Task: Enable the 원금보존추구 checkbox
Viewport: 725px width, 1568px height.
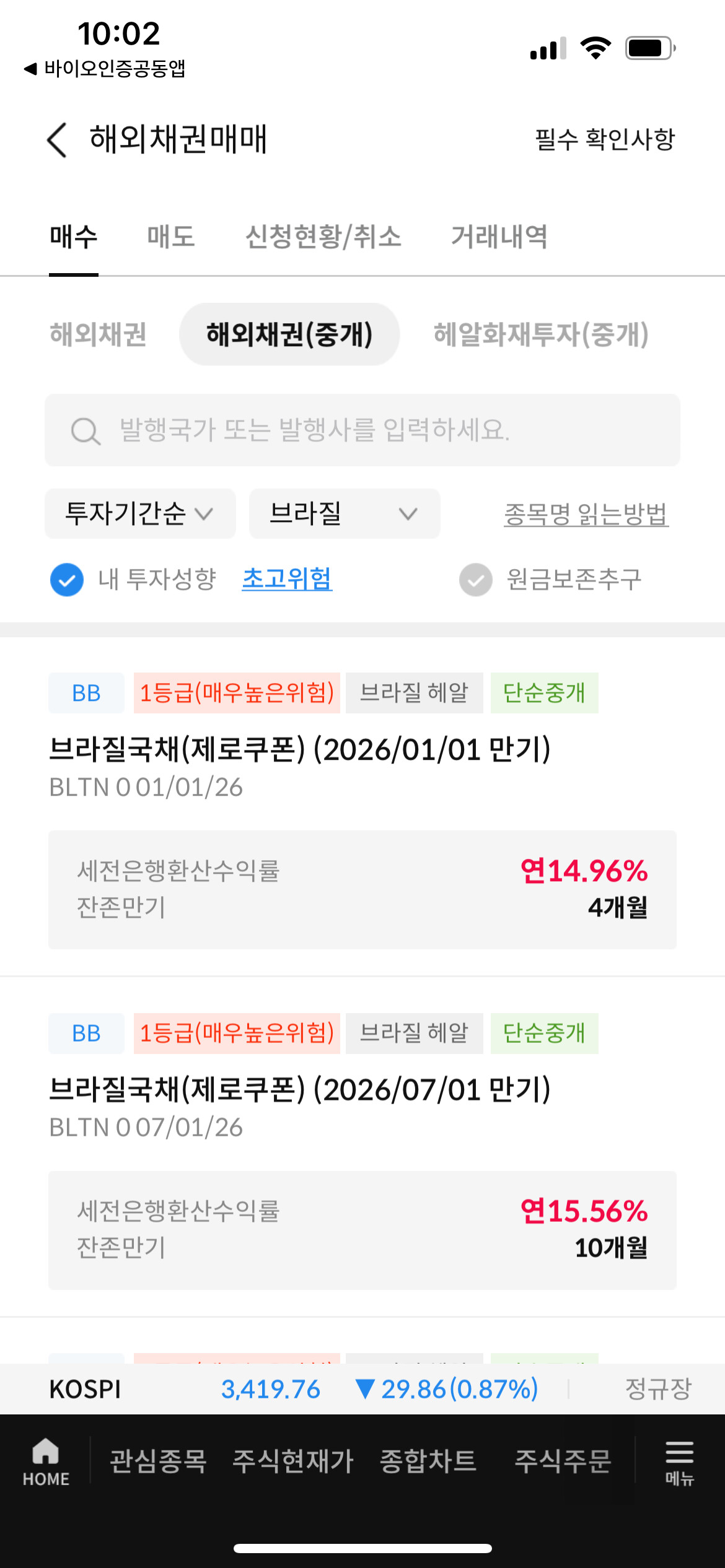Action: pyautogui.click(x=476, y=580)
